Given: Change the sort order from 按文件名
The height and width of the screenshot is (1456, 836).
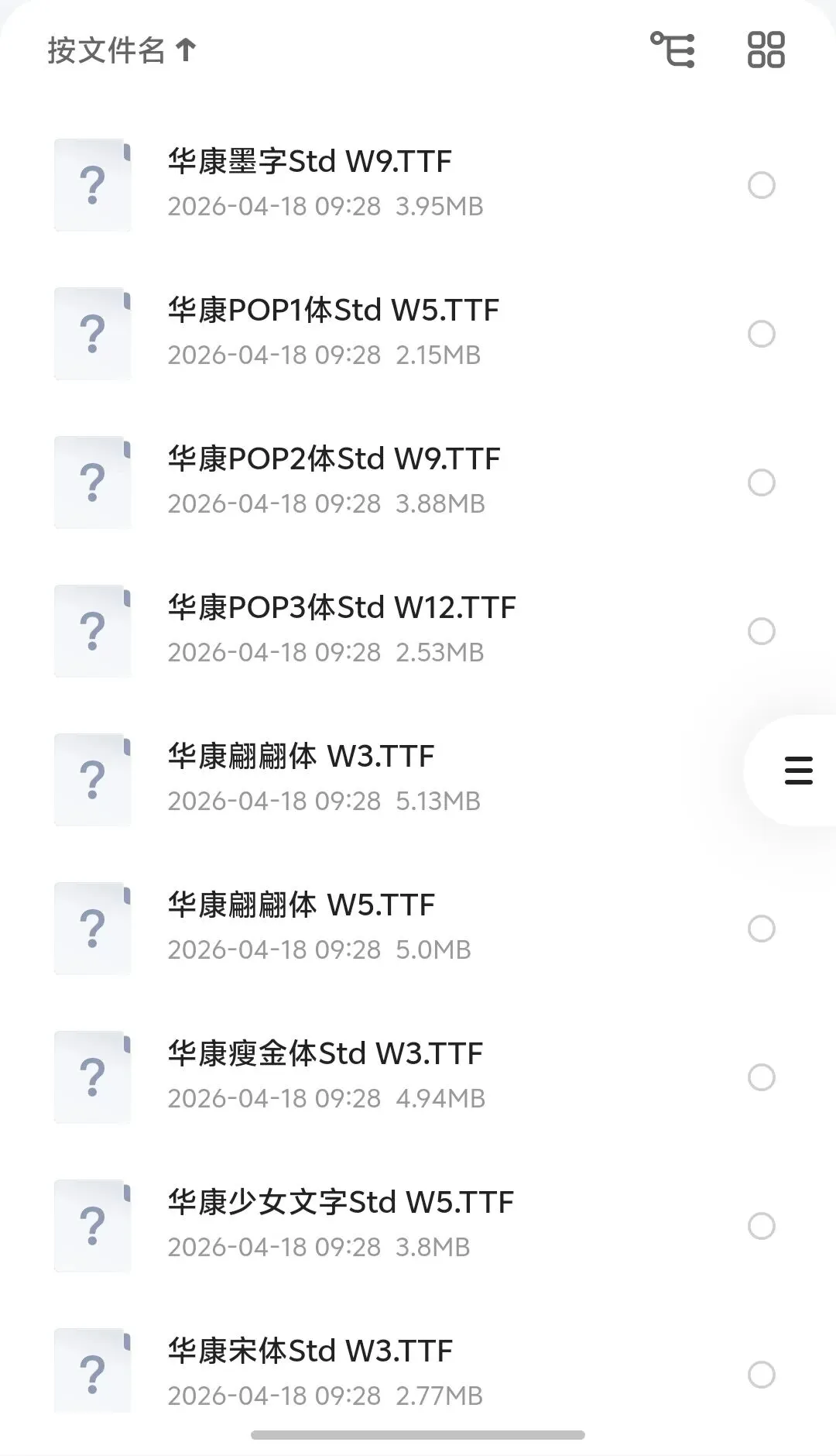Looking at the screenshot, I should 122,51.
